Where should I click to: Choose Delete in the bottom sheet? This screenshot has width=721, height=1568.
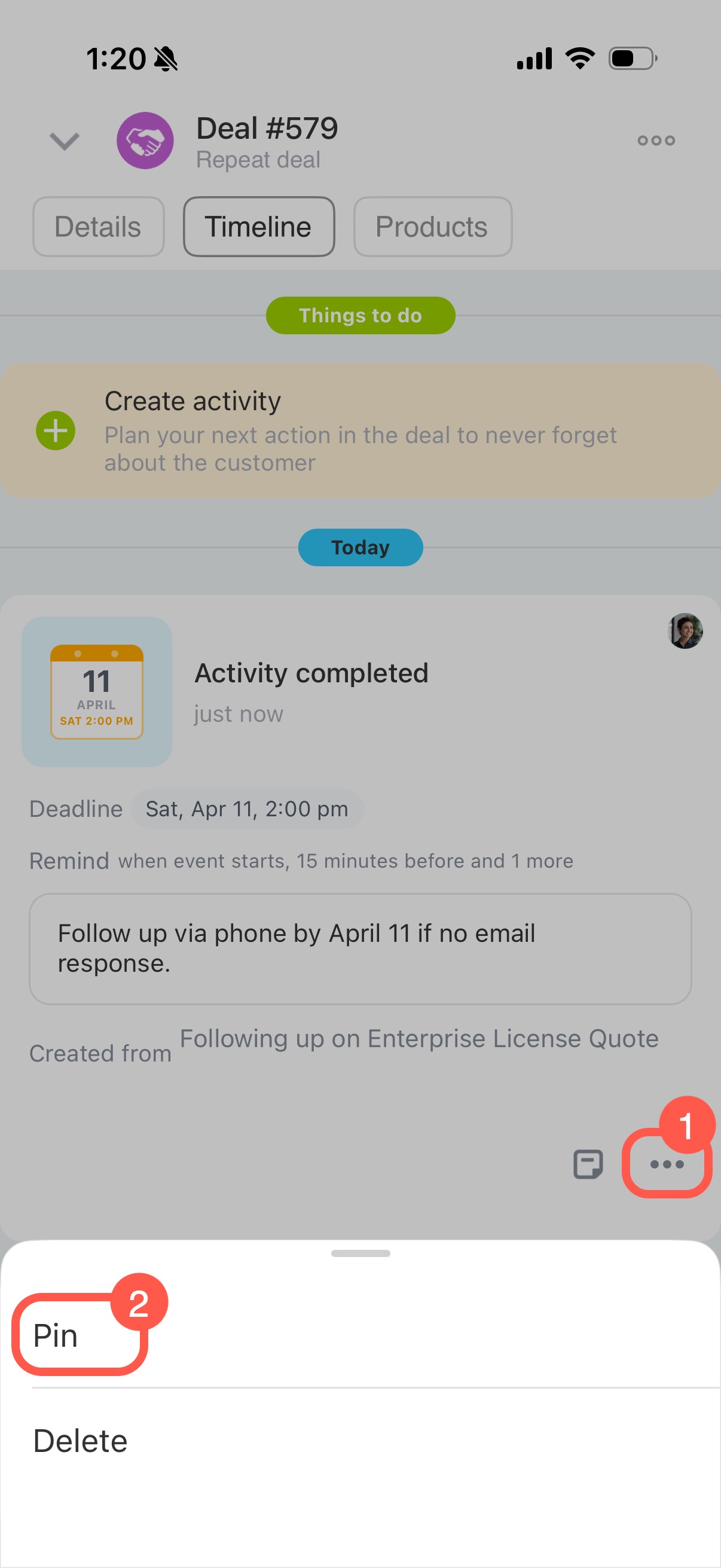(80, 1441)
